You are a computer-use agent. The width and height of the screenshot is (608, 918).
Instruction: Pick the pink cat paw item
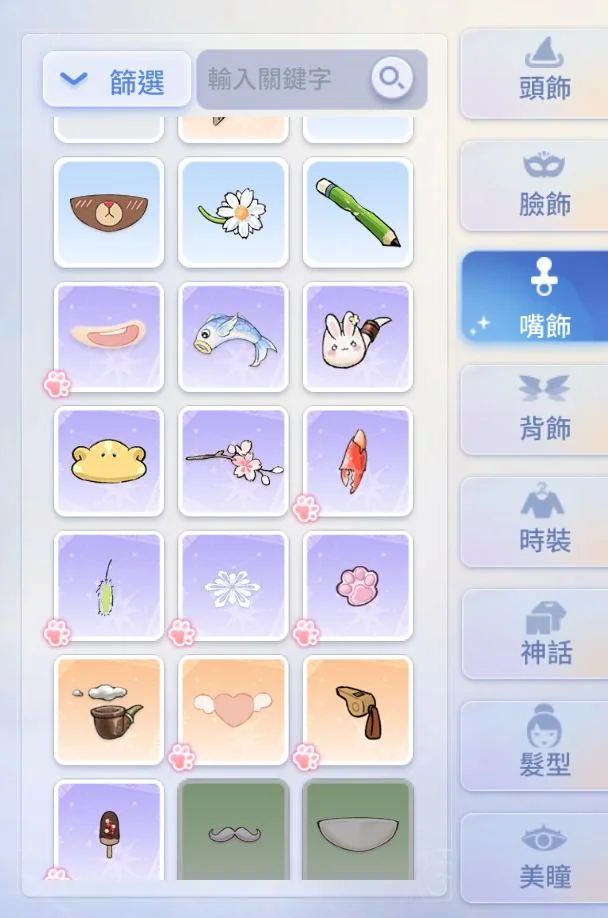(x=358, y=585)
